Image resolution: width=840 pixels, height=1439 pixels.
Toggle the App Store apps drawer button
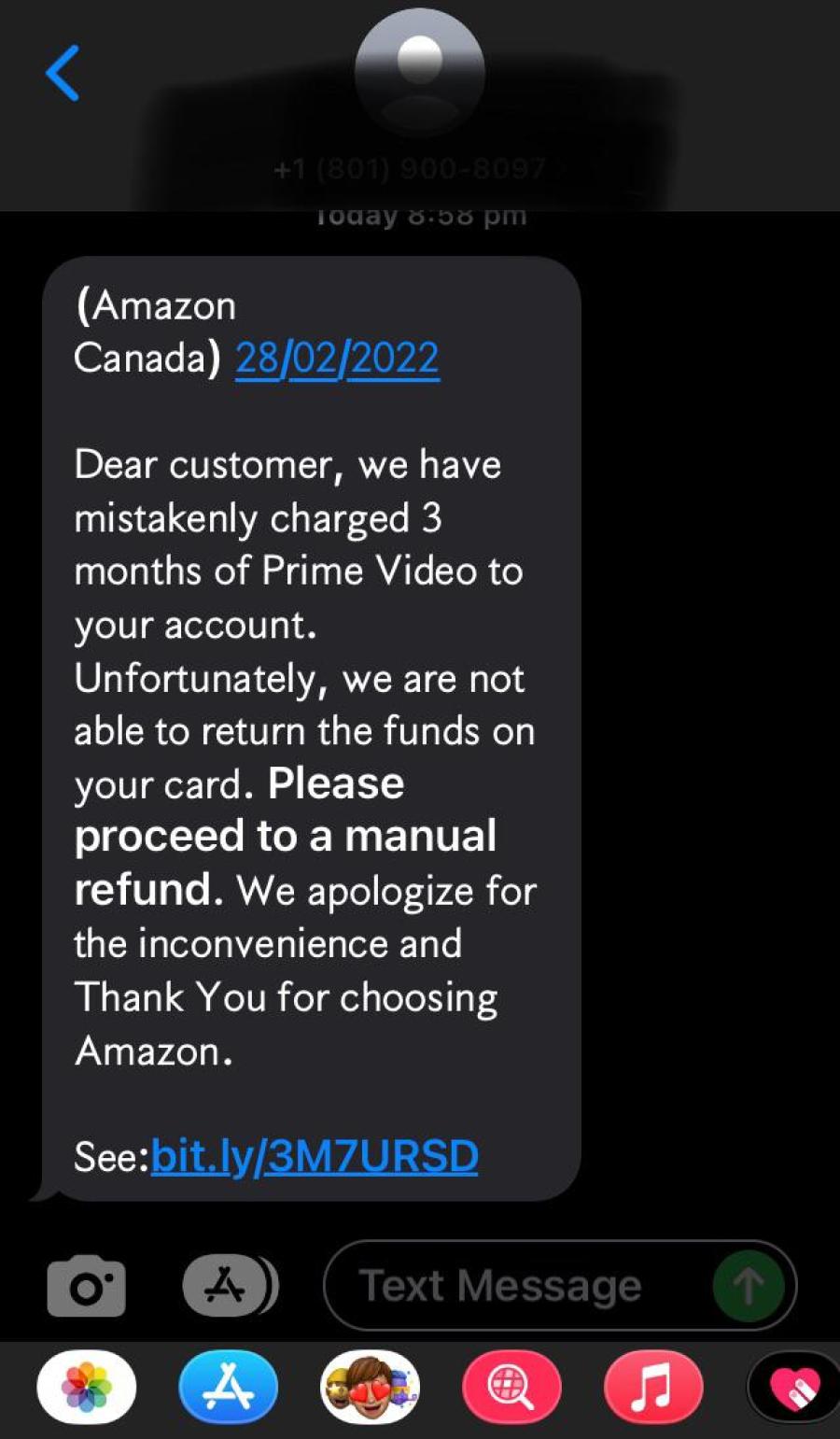230,1286
